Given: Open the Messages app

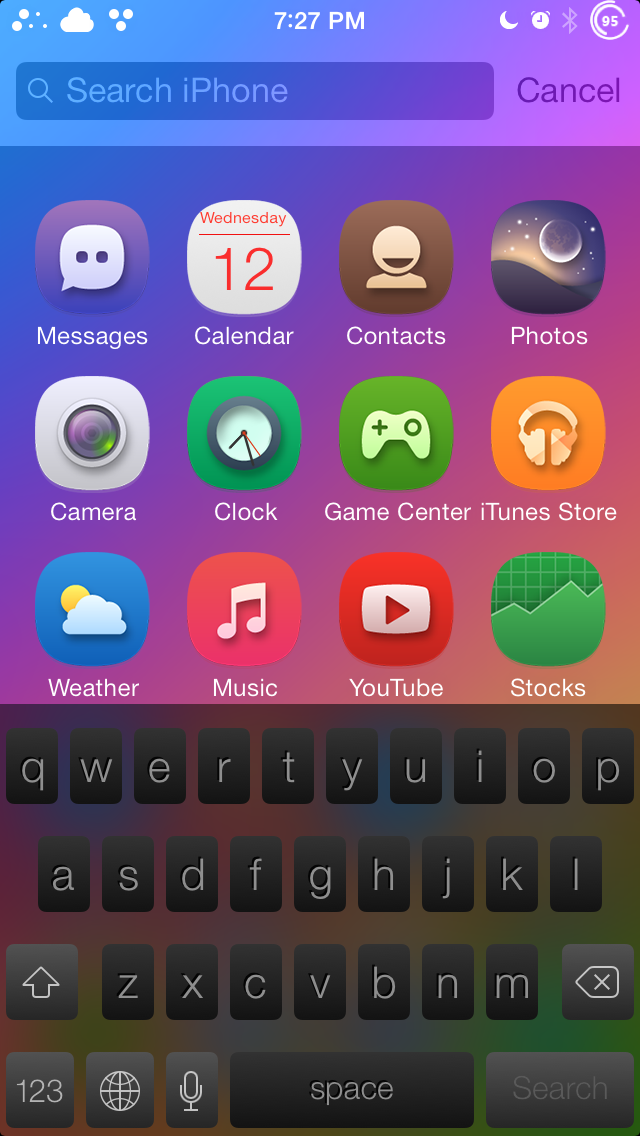Looking at the screenshot, I should [92, 258].
